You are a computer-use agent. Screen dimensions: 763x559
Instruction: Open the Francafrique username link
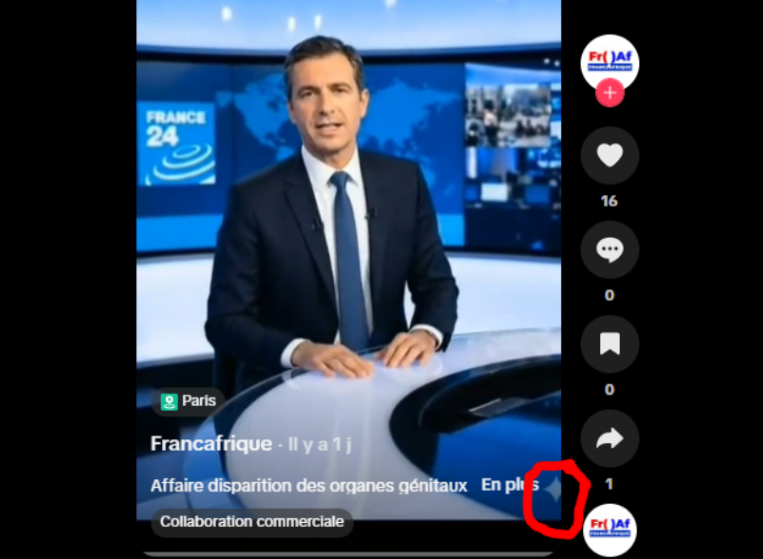point(211,443)
